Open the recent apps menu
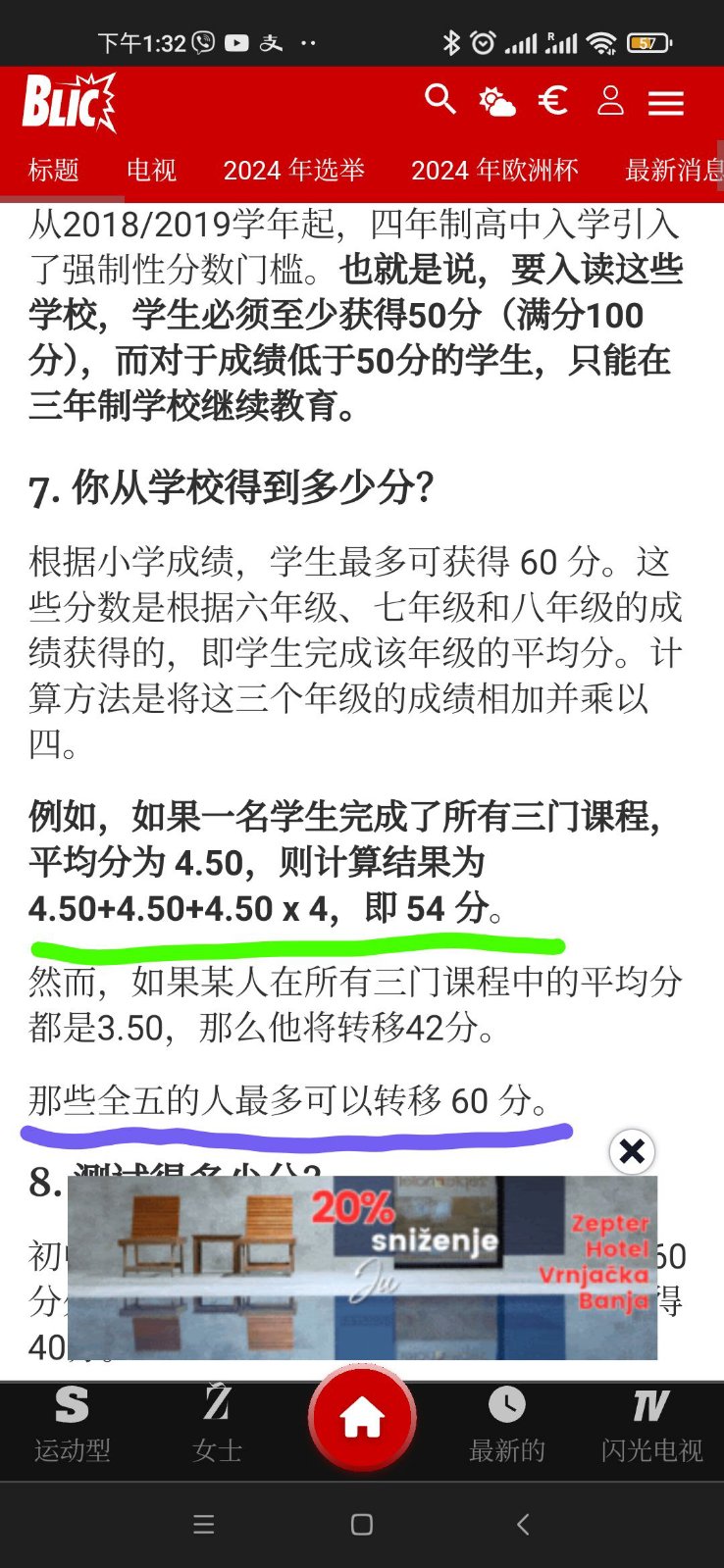This screenshot has width=724, height=1568. pos(204,1524)
